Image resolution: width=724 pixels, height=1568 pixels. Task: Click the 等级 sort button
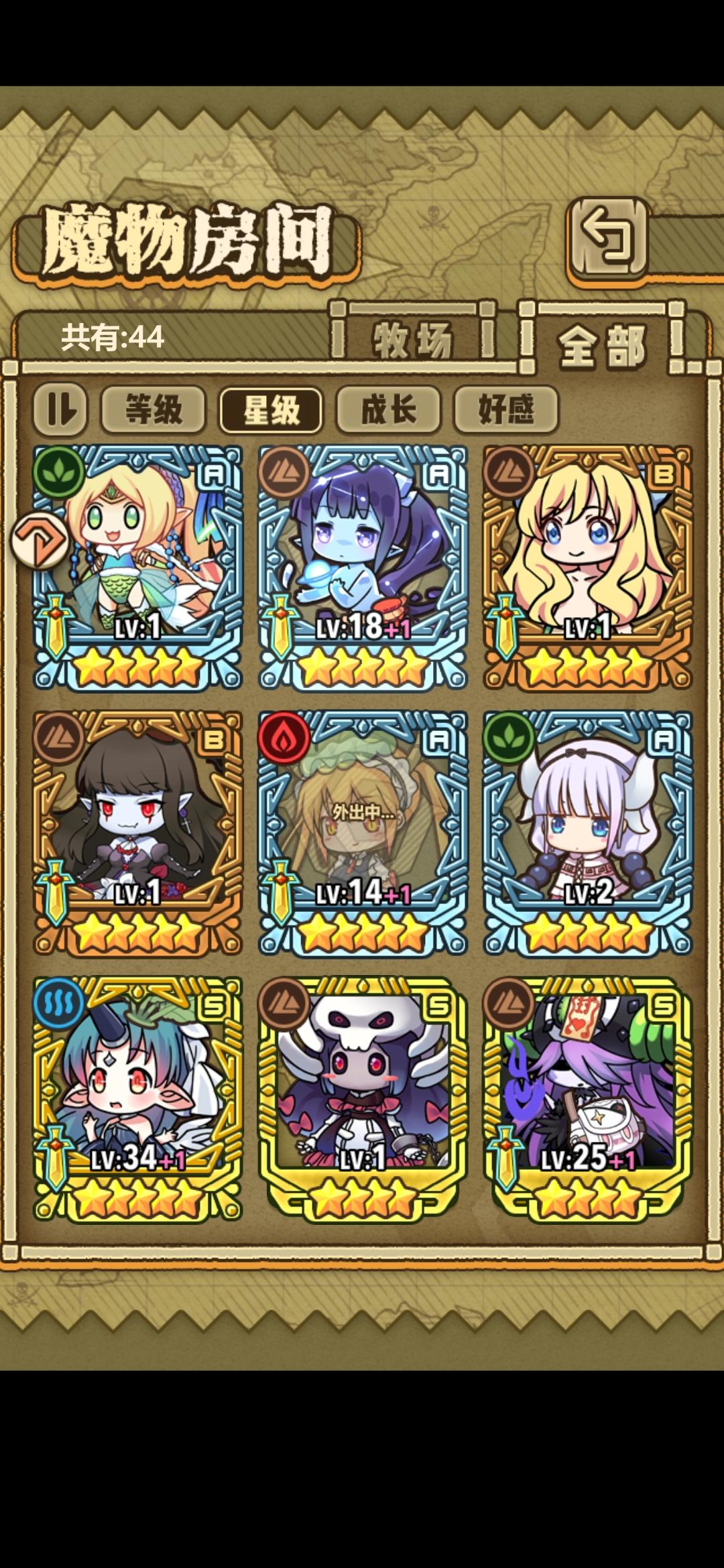tap(154, 411)
